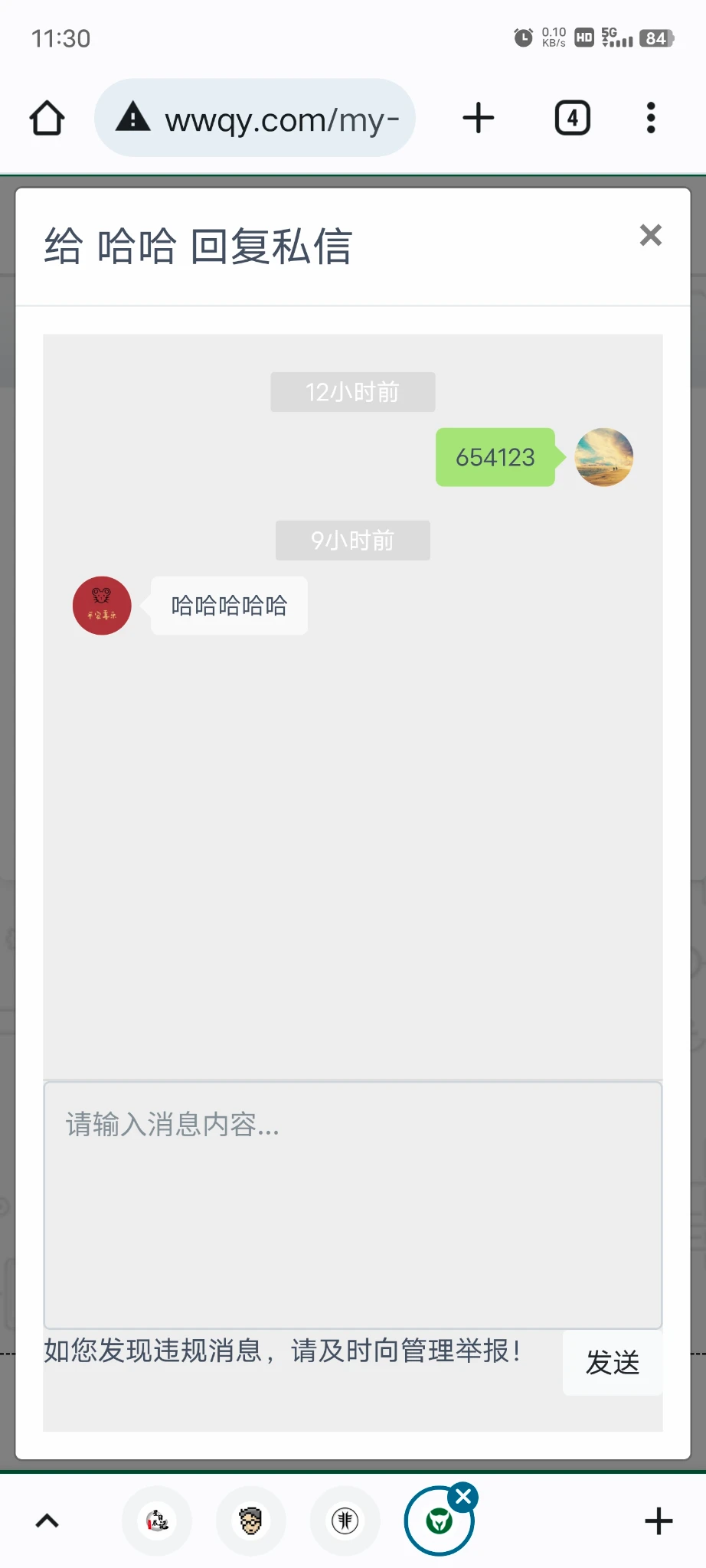Send the message with 发送 button
706x1568 pixels.
click(x=612, y=1363)
